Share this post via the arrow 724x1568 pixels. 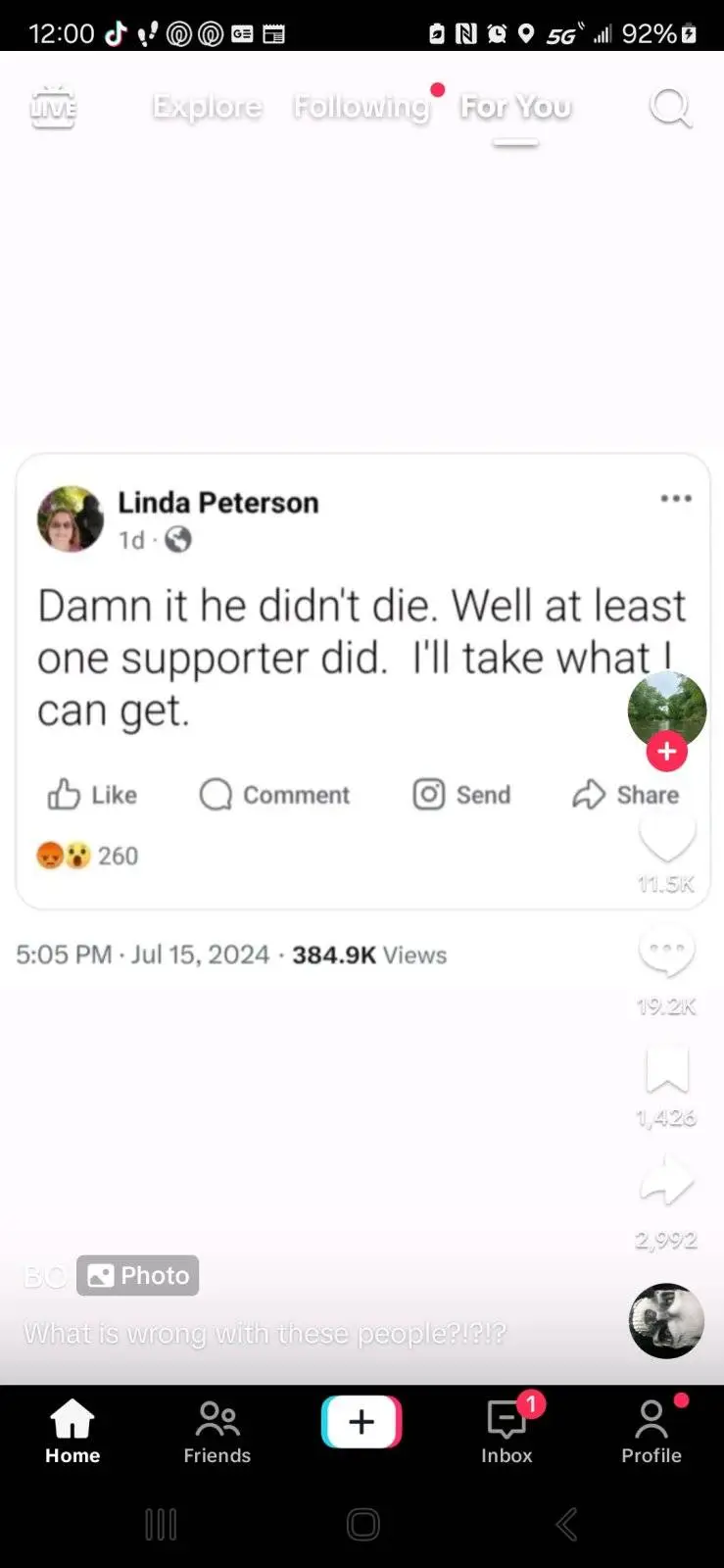point(666,1181)
